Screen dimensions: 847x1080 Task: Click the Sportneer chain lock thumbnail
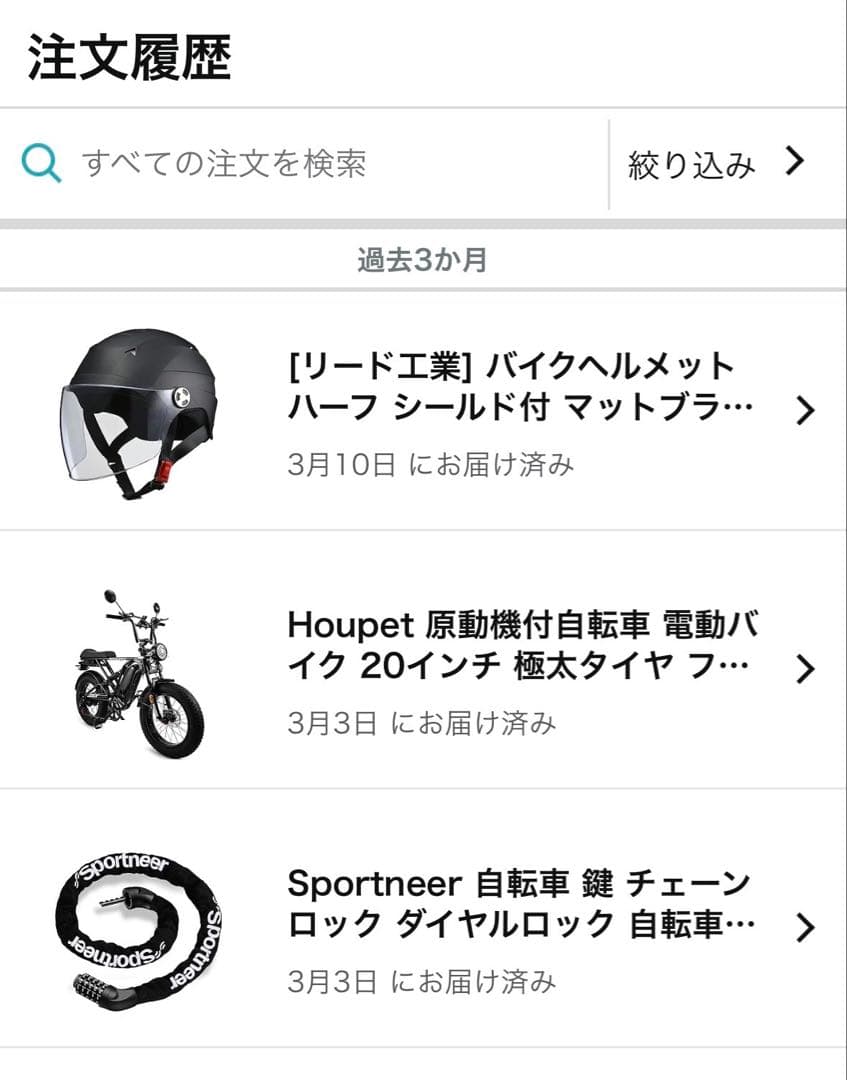(x=135, y=916)
